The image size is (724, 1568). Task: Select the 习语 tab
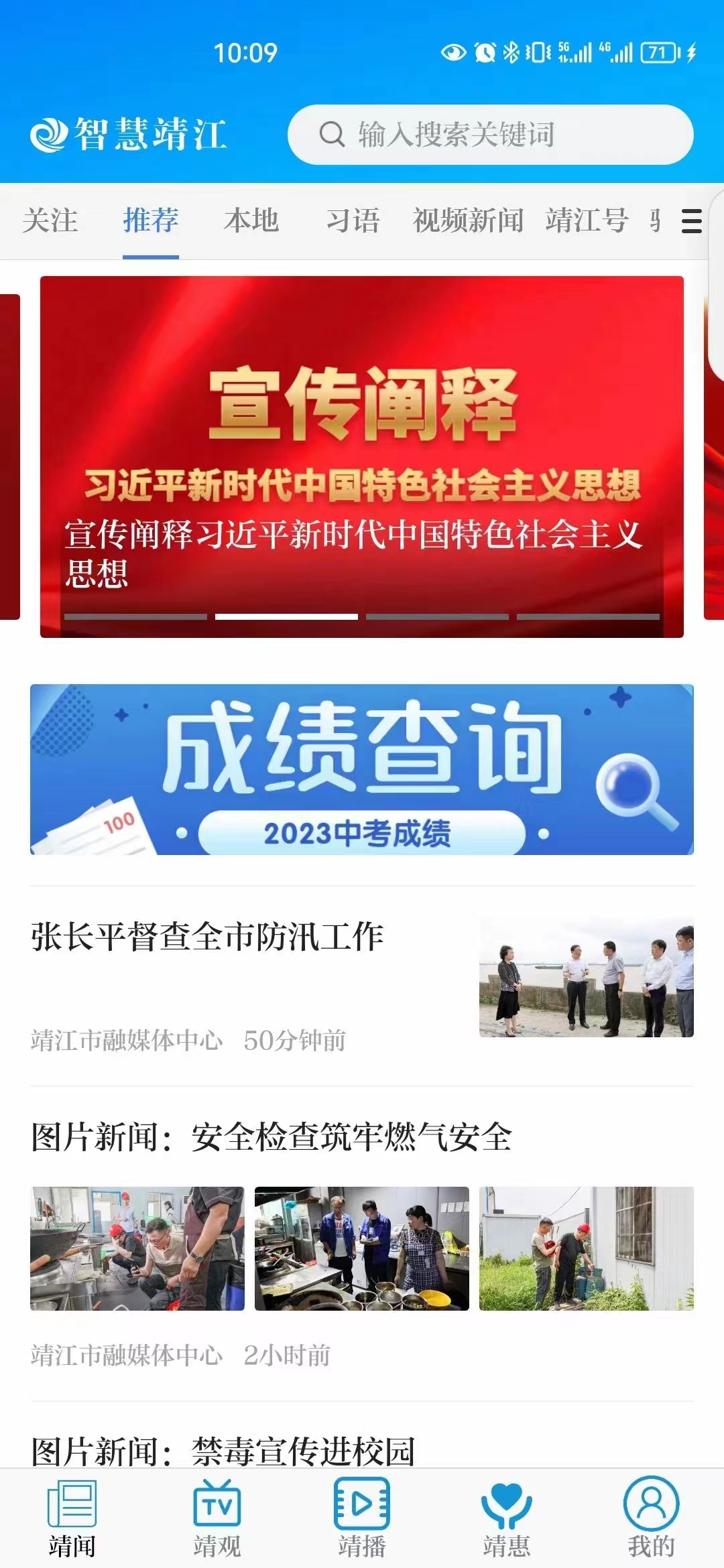click(x=353, y=220)
